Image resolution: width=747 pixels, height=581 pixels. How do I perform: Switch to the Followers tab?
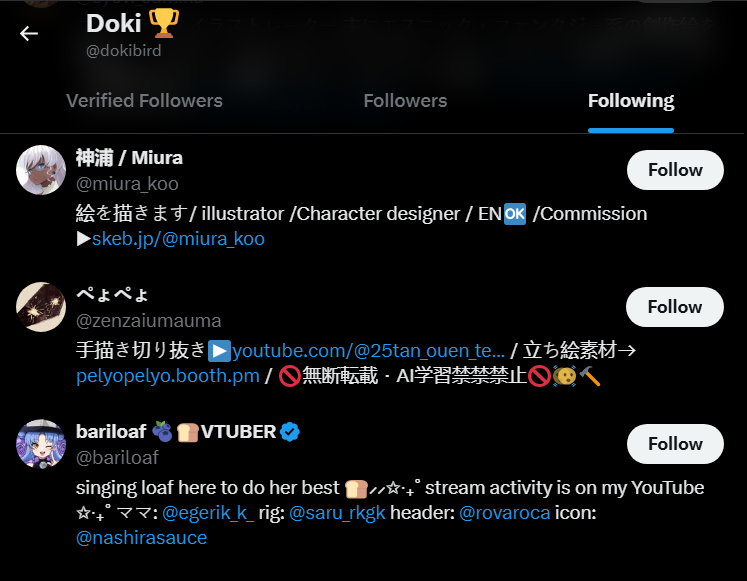click(x=405, y=101)
